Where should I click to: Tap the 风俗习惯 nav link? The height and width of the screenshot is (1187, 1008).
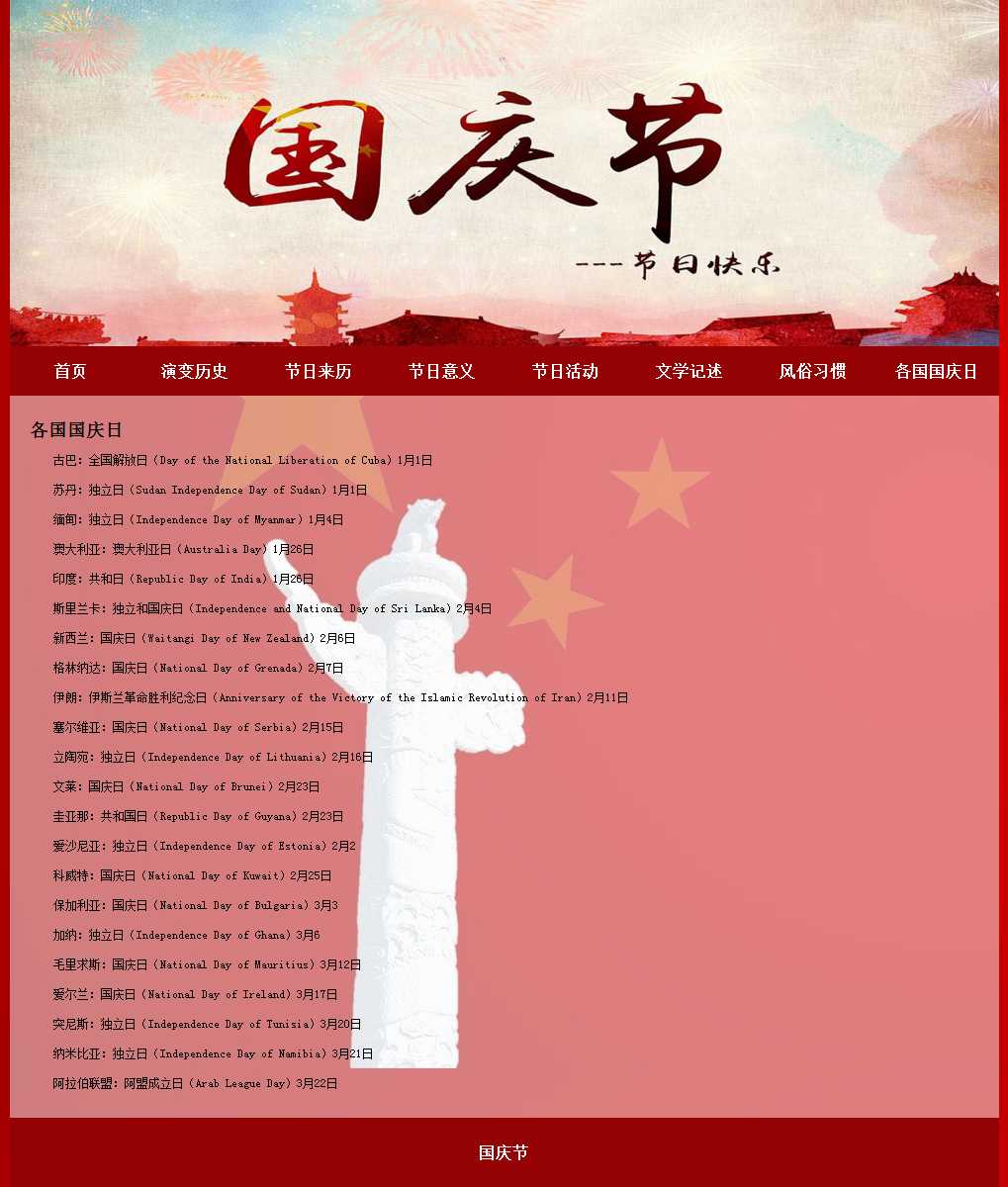coord(812,371)
